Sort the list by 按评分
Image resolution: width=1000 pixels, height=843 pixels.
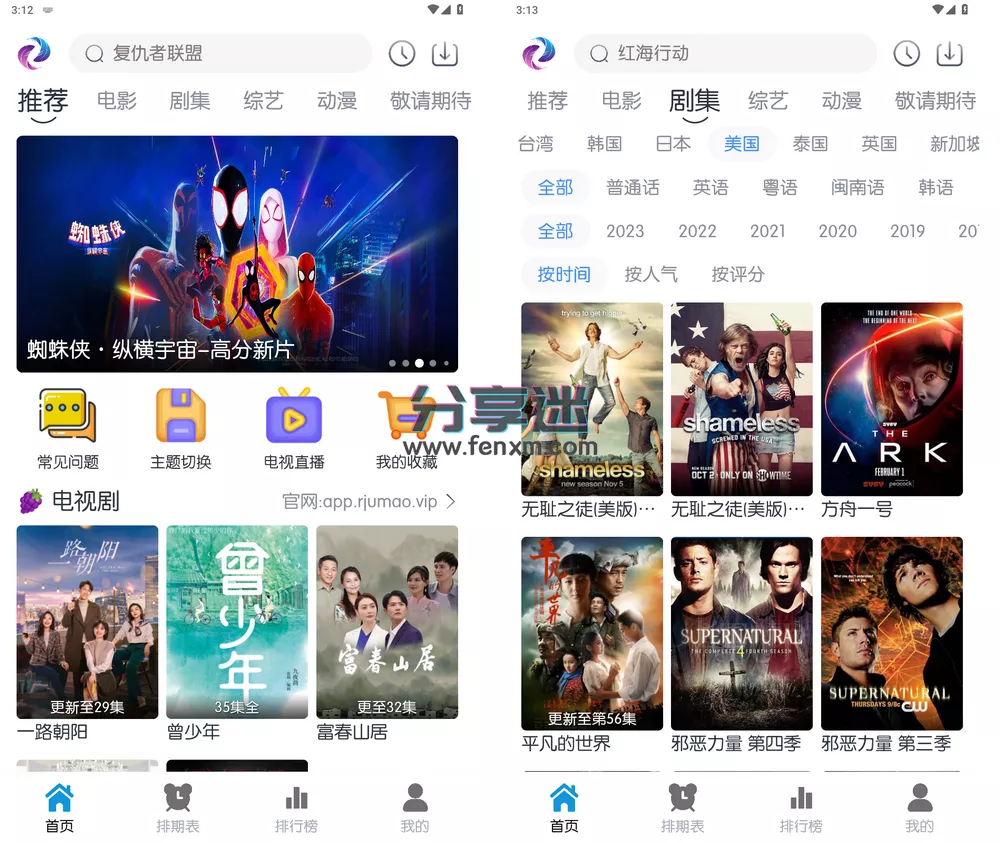[738, 274]
